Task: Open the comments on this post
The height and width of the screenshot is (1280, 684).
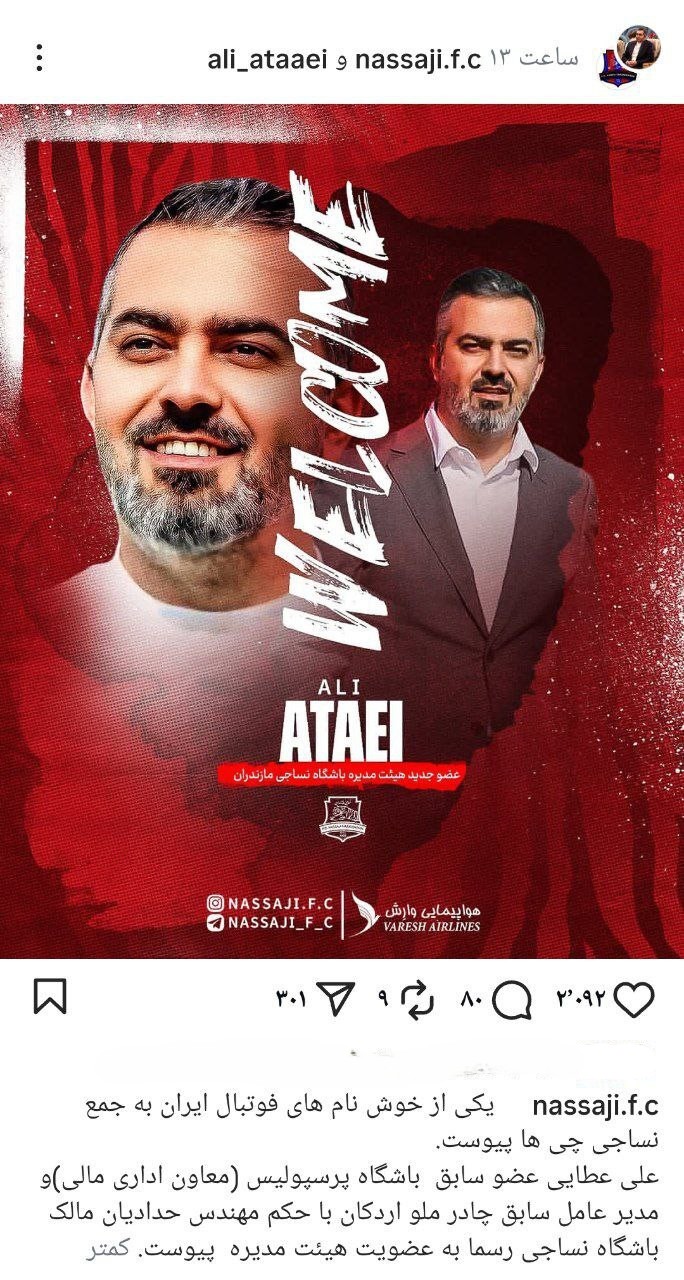Action: click(512, 998)
